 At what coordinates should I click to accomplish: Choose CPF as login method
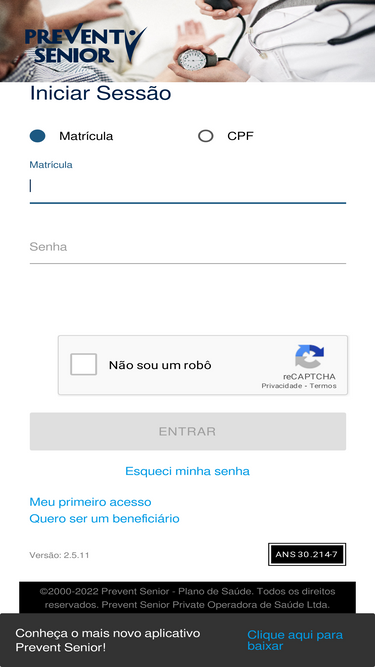click(x=206, y=136)
